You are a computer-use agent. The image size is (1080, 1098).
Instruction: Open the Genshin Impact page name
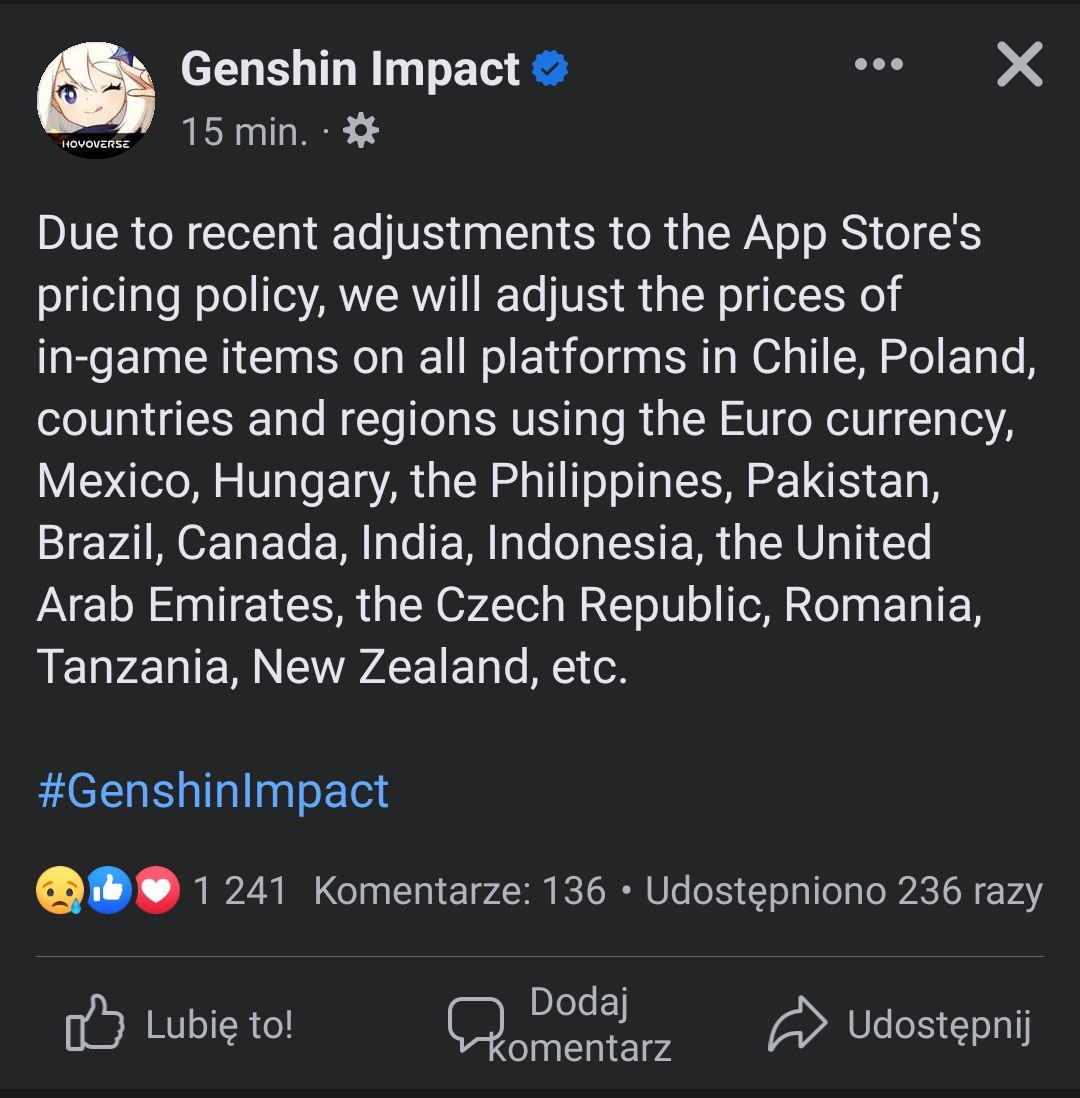(x=351, y=68)
